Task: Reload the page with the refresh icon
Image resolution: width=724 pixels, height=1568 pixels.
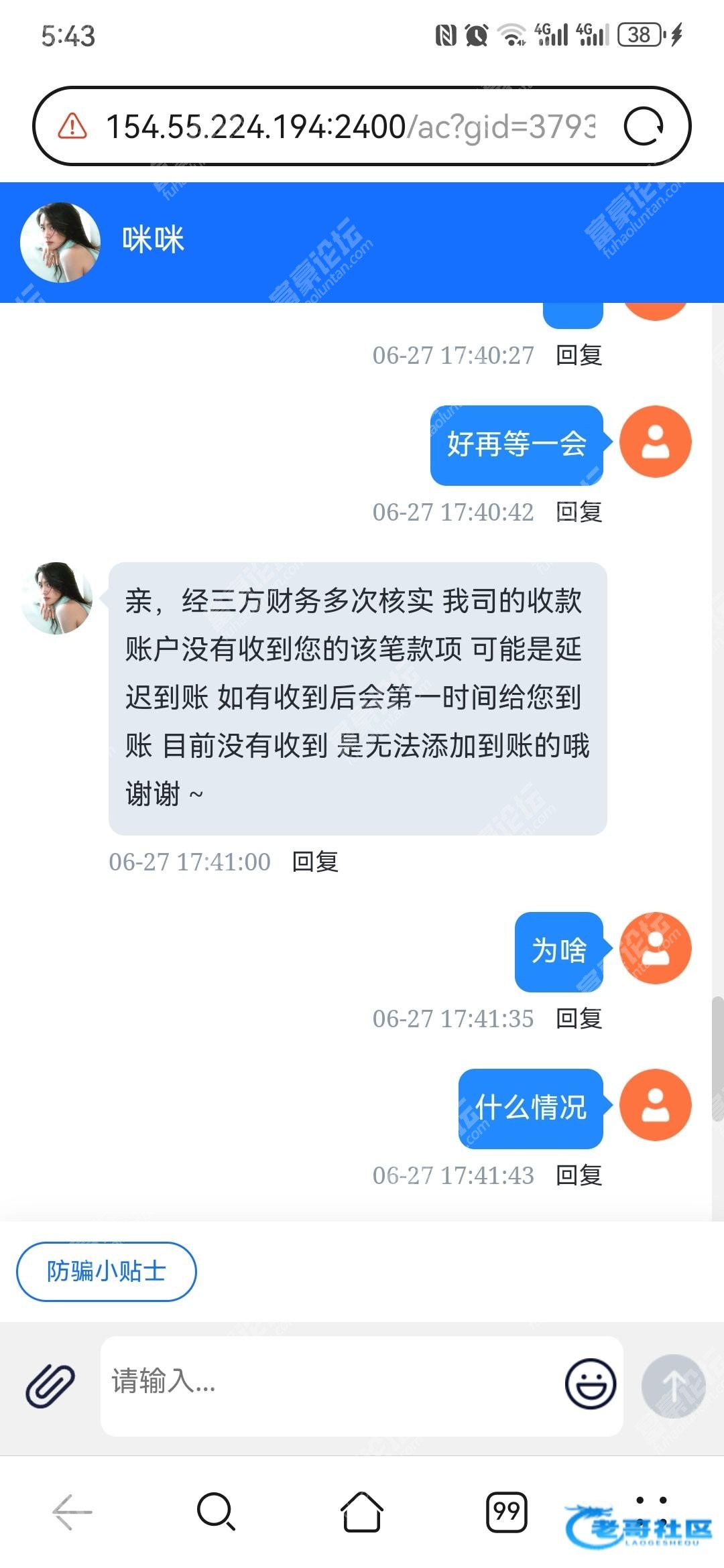Action: tap(644, 126)
